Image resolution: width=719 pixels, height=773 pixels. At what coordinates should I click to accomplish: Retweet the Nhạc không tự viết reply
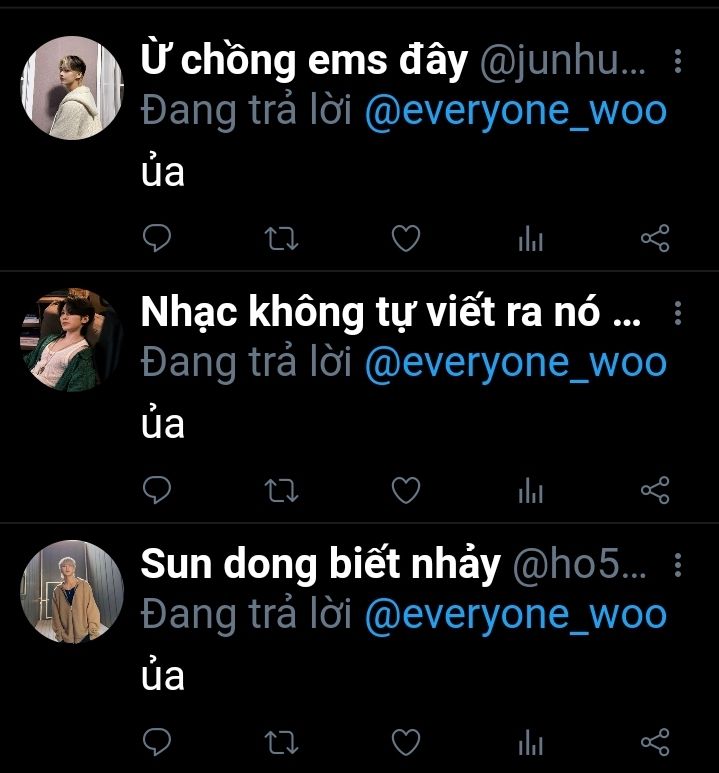click(x=282, y=491)
